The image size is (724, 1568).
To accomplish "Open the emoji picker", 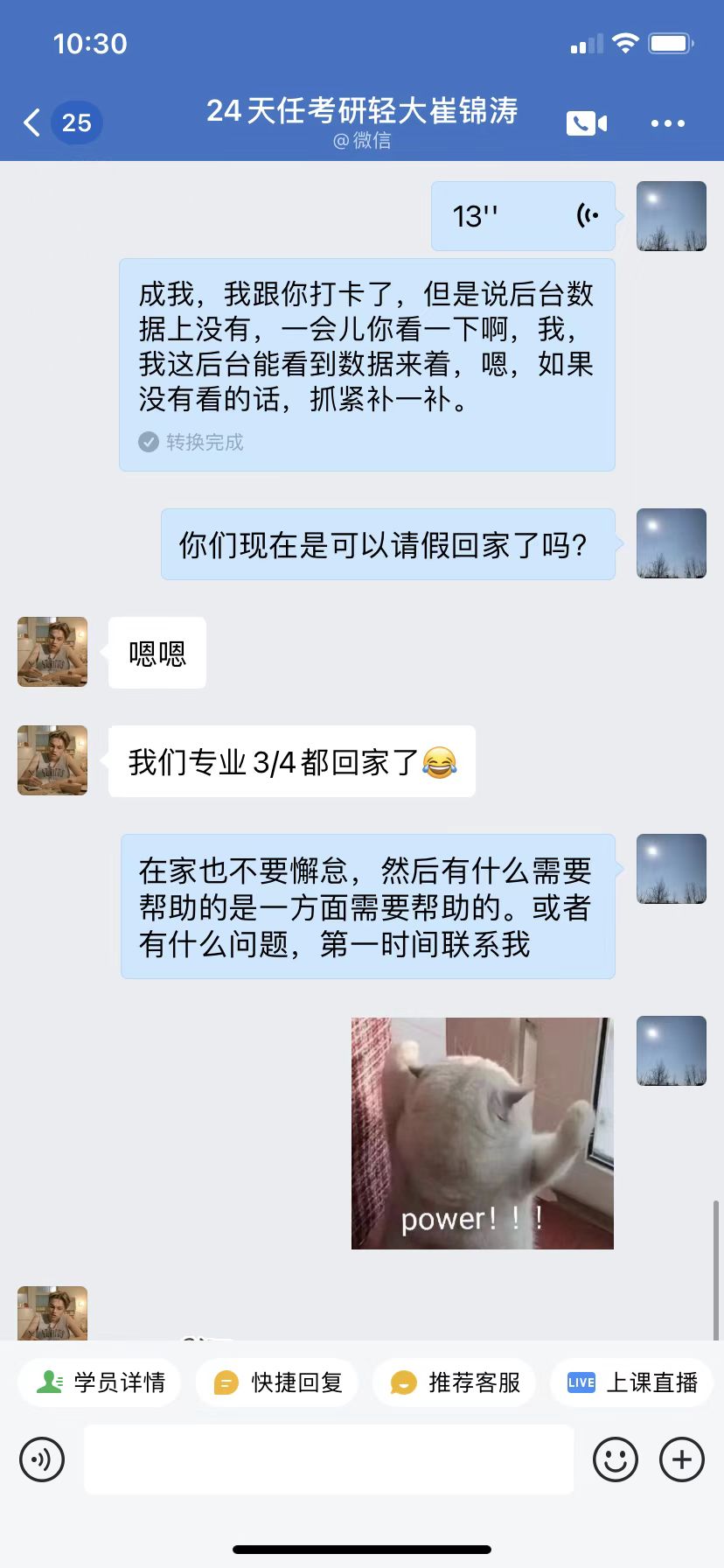I will [x=616, y=1459].
